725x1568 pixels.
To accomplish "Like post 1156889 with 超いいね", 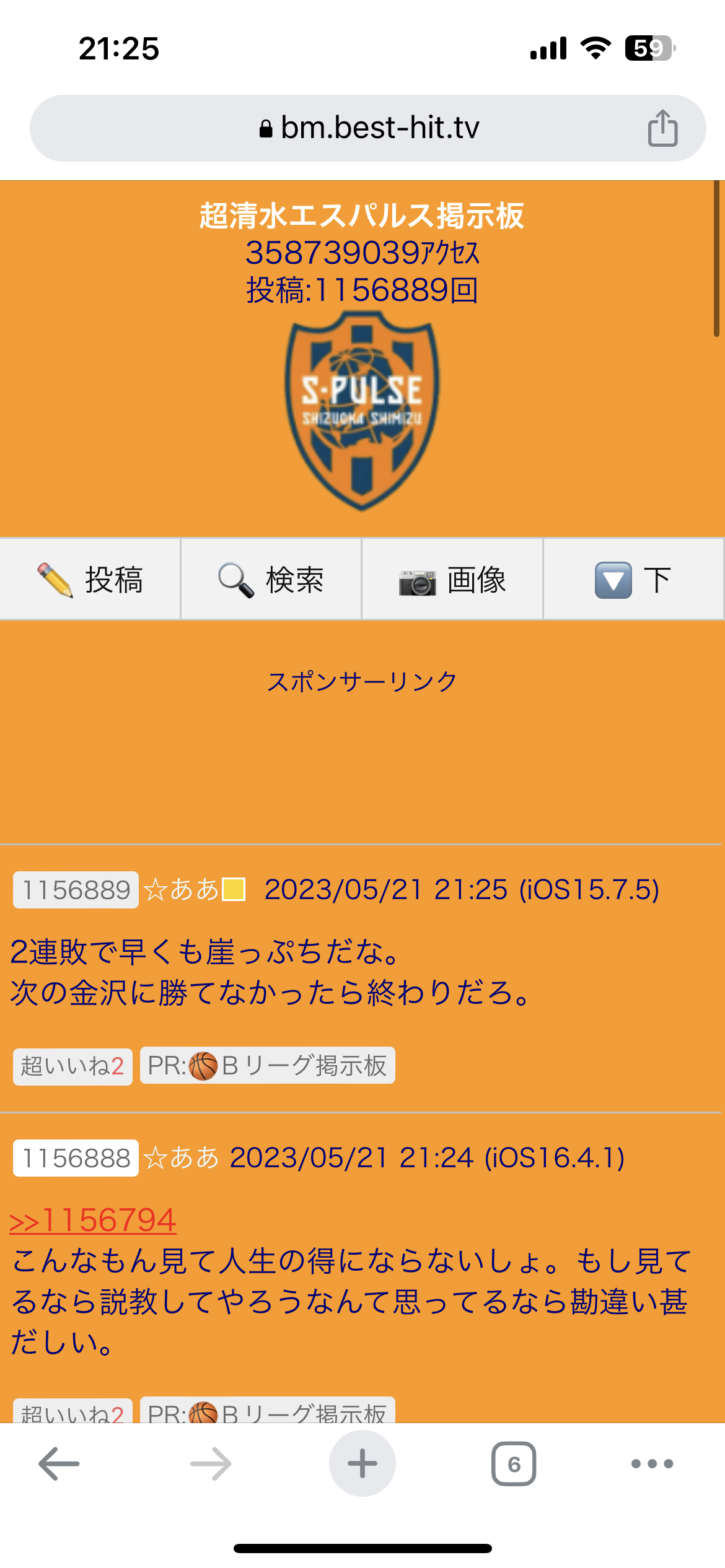I will (72, 1066).
